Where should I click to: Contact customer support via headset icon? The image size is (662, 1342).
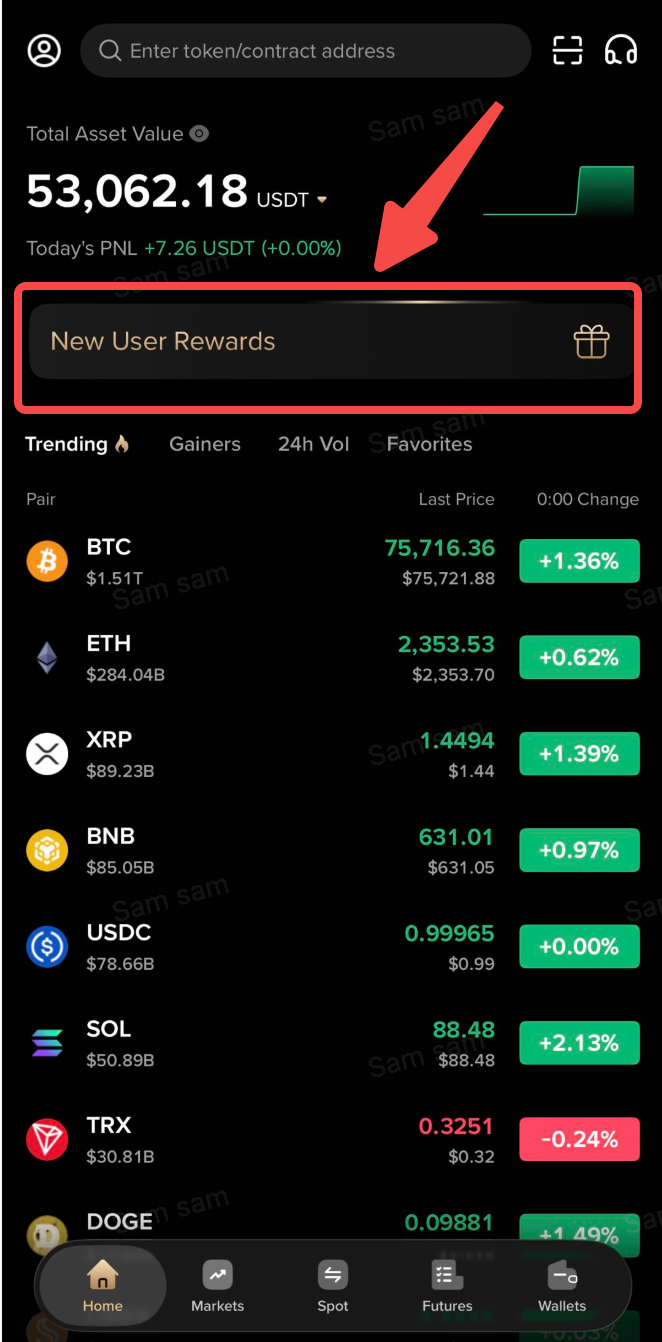point(621,51)
